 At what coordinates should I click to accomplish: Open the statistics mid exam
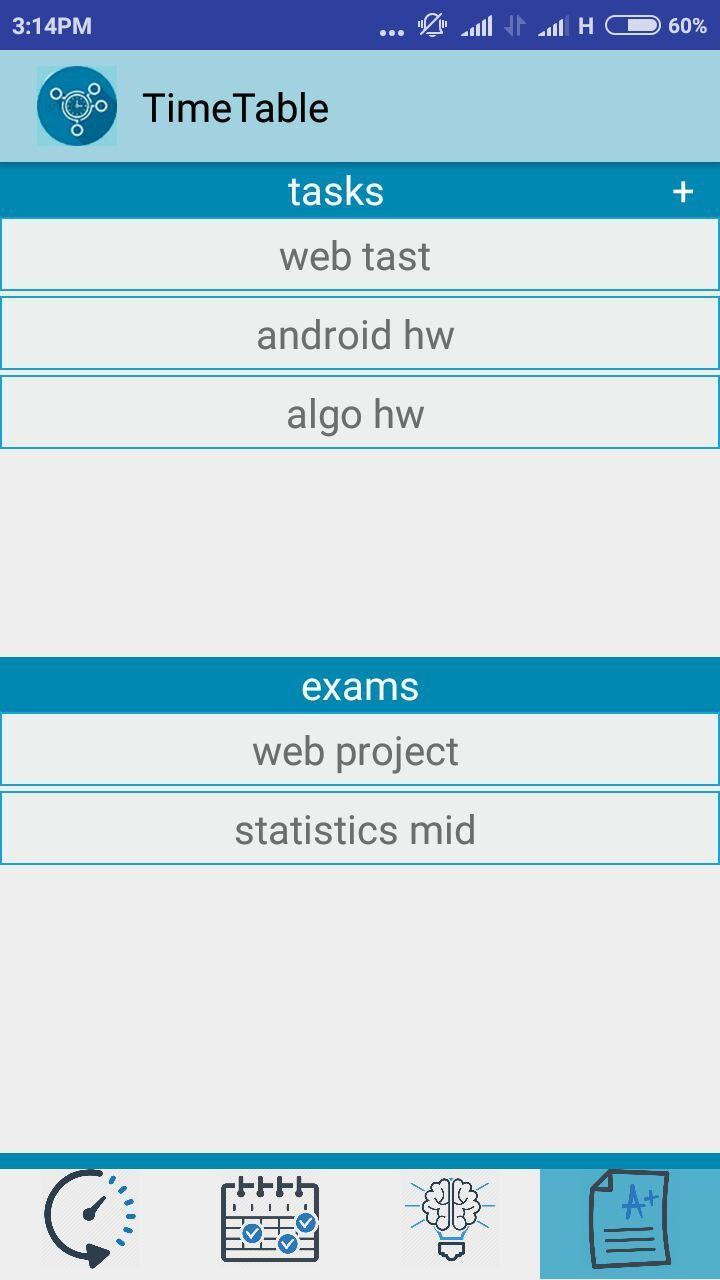coord(360,830)
